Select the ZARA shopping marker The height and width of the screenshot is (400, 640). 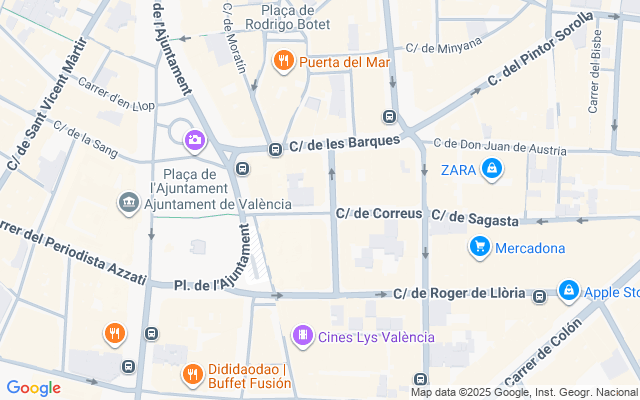point(491,172)
